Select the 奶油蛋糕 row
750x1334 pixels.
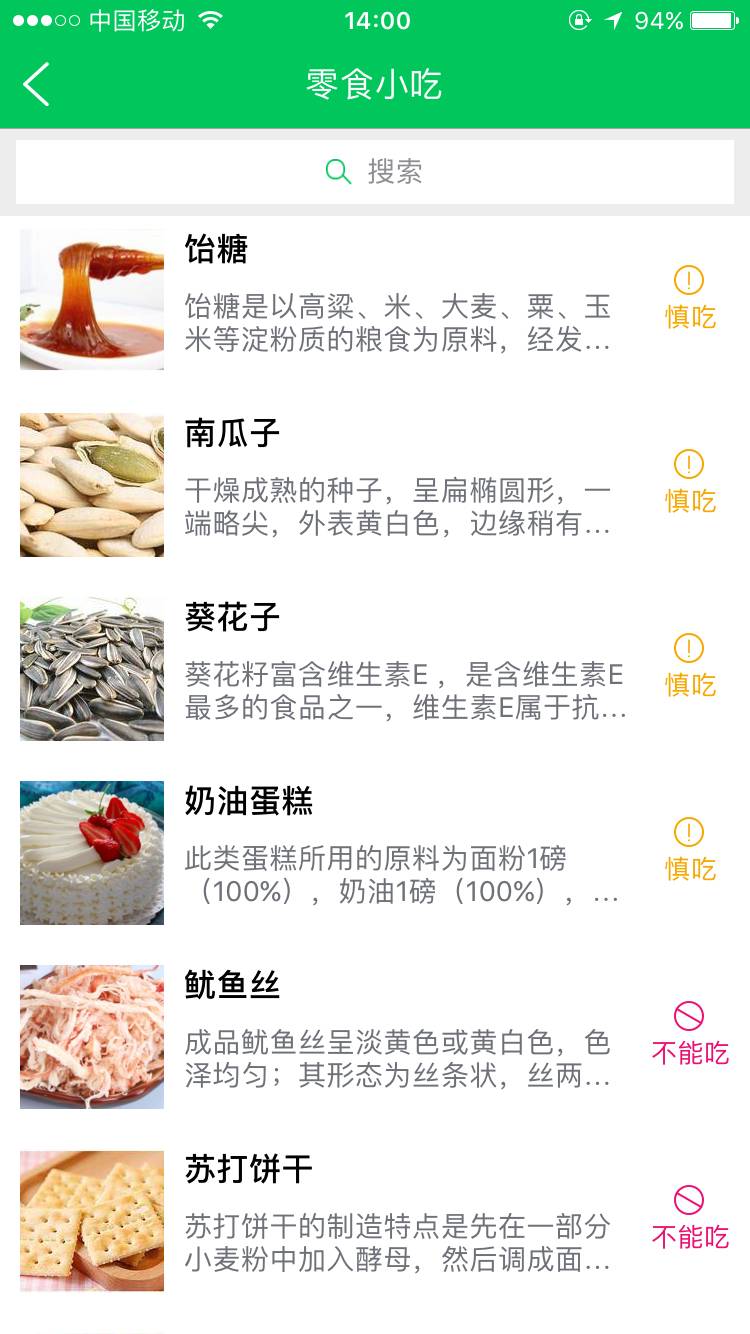click(x=375, y=852)
